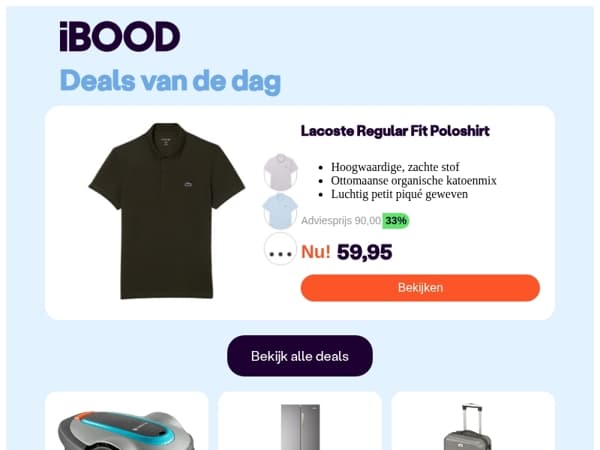The image size is (600, 450).
Task: Open the suitcase deal card
Action: (473, 421)
